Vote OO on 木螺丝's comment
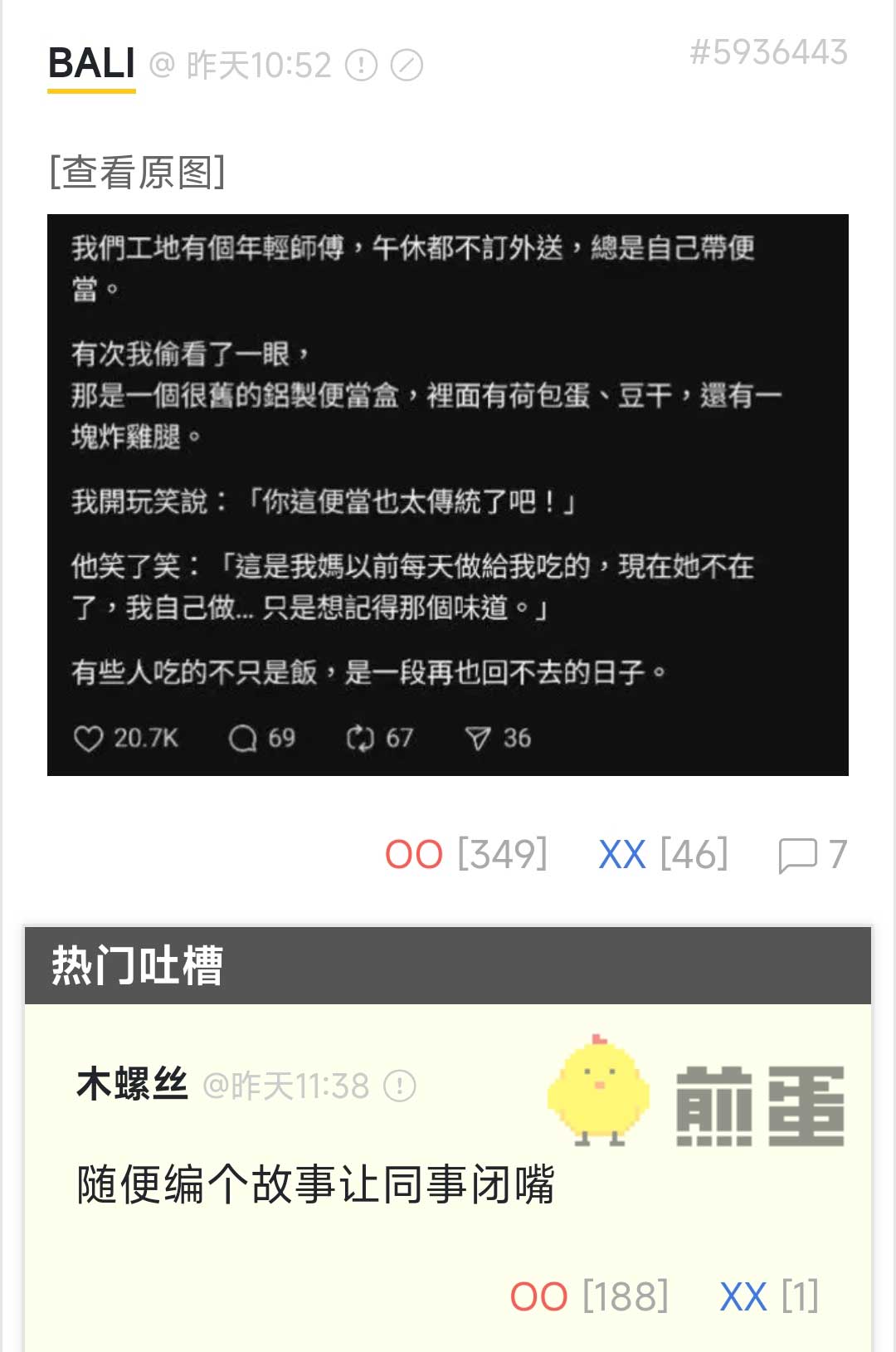The height and width of the screenshot is (1352, 896). coord(538,1296)
